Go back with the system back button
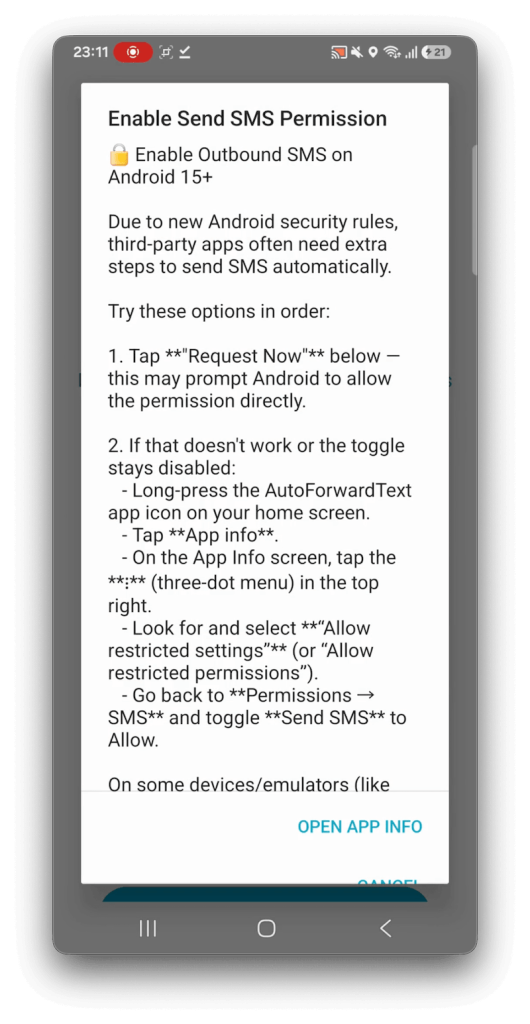Viewport: 530px width, 1024px height. pyautogui.click(x=386, y=928)
